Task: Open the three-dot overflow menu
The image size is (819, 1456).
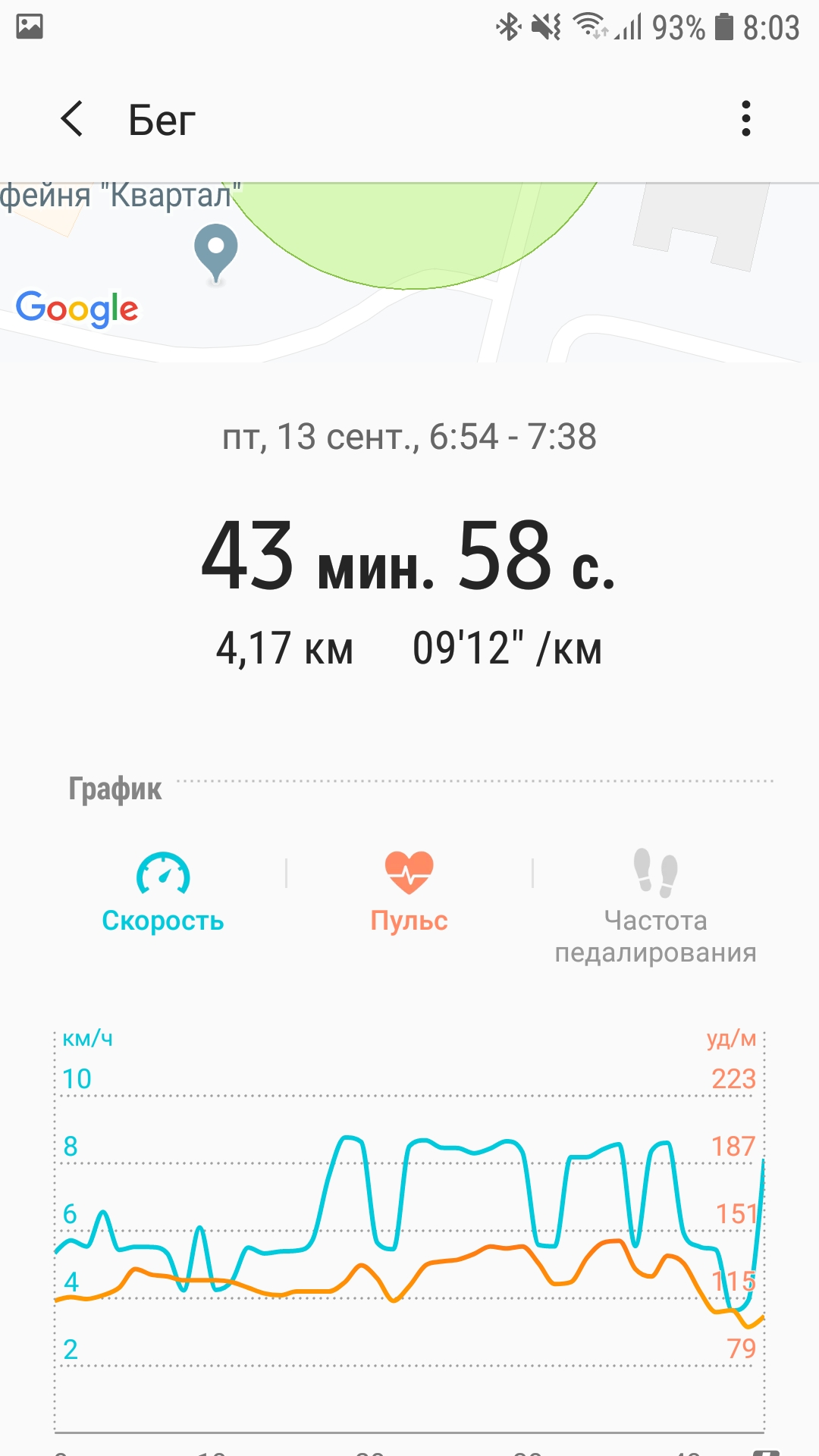Action: pyautogui.click(x=746, y=119)
